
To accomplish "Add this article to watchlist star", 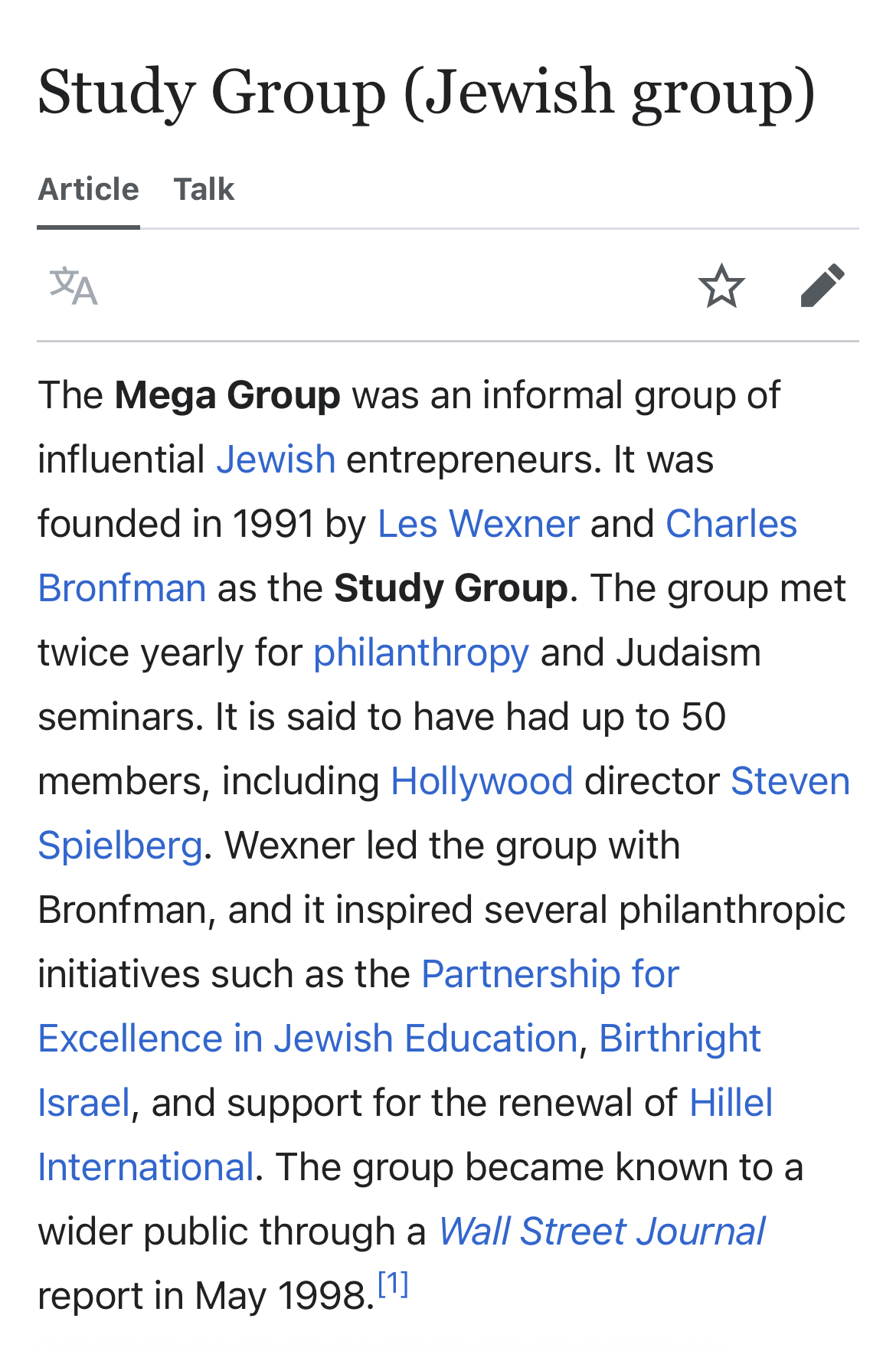I will coord(721,286).
